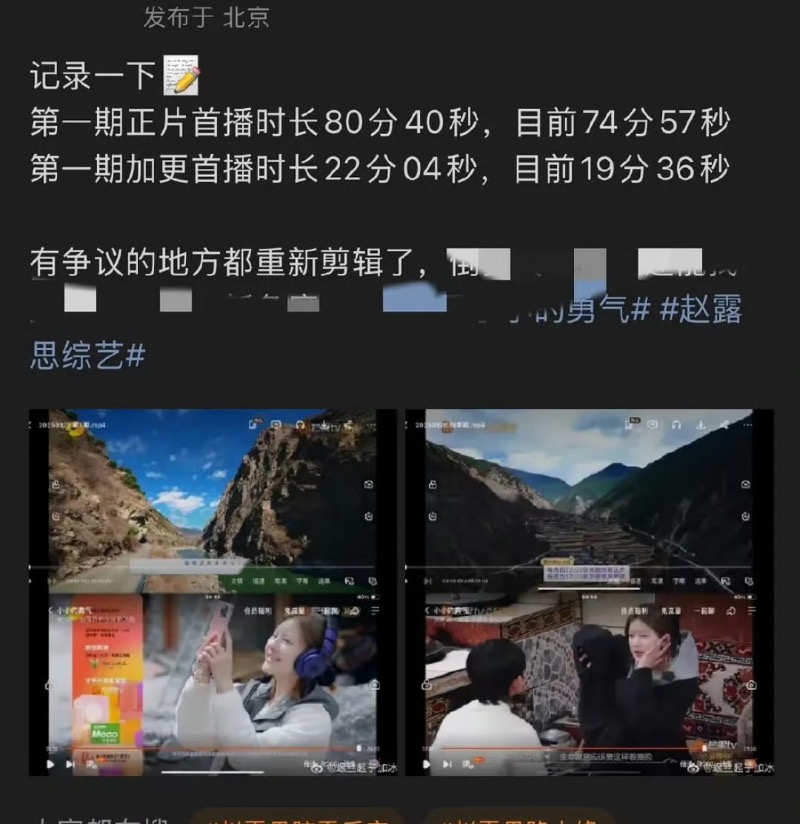Open the right post image with terraced valley
The image size is (800, 824).
[588, 590]
